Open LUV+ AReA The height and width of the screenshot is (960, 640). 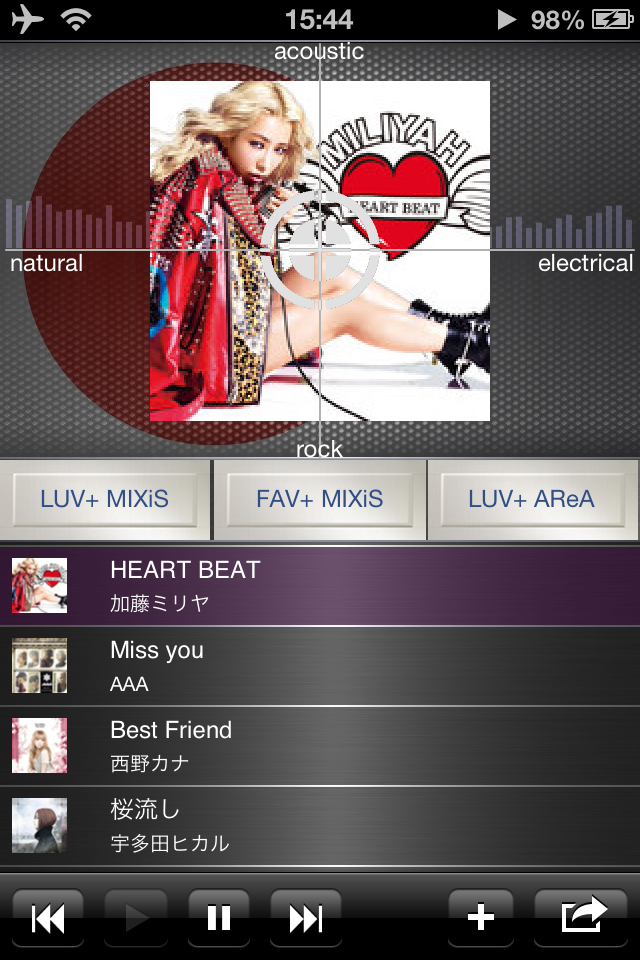(532, 499)
